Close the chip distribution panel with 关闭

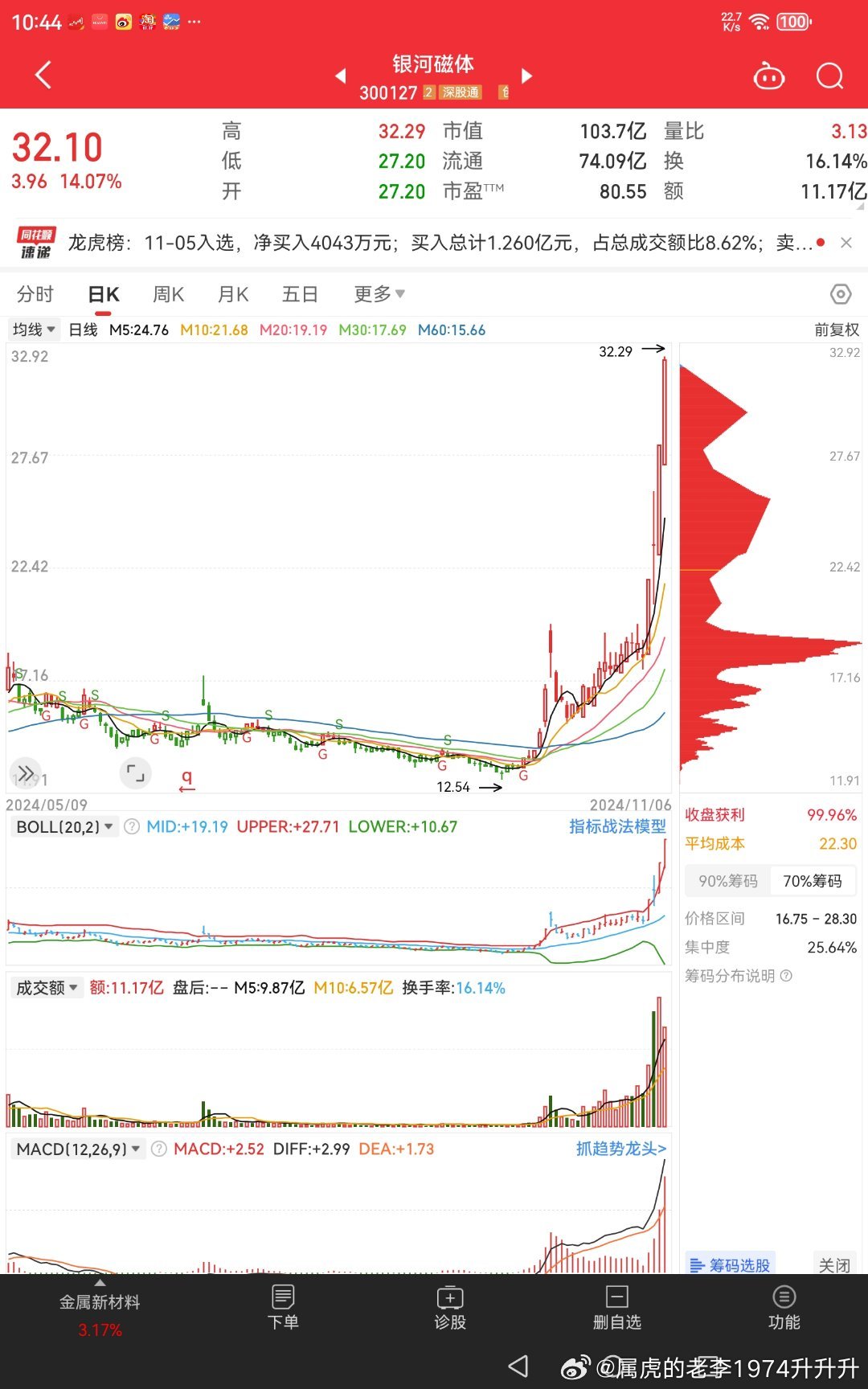834,1265
